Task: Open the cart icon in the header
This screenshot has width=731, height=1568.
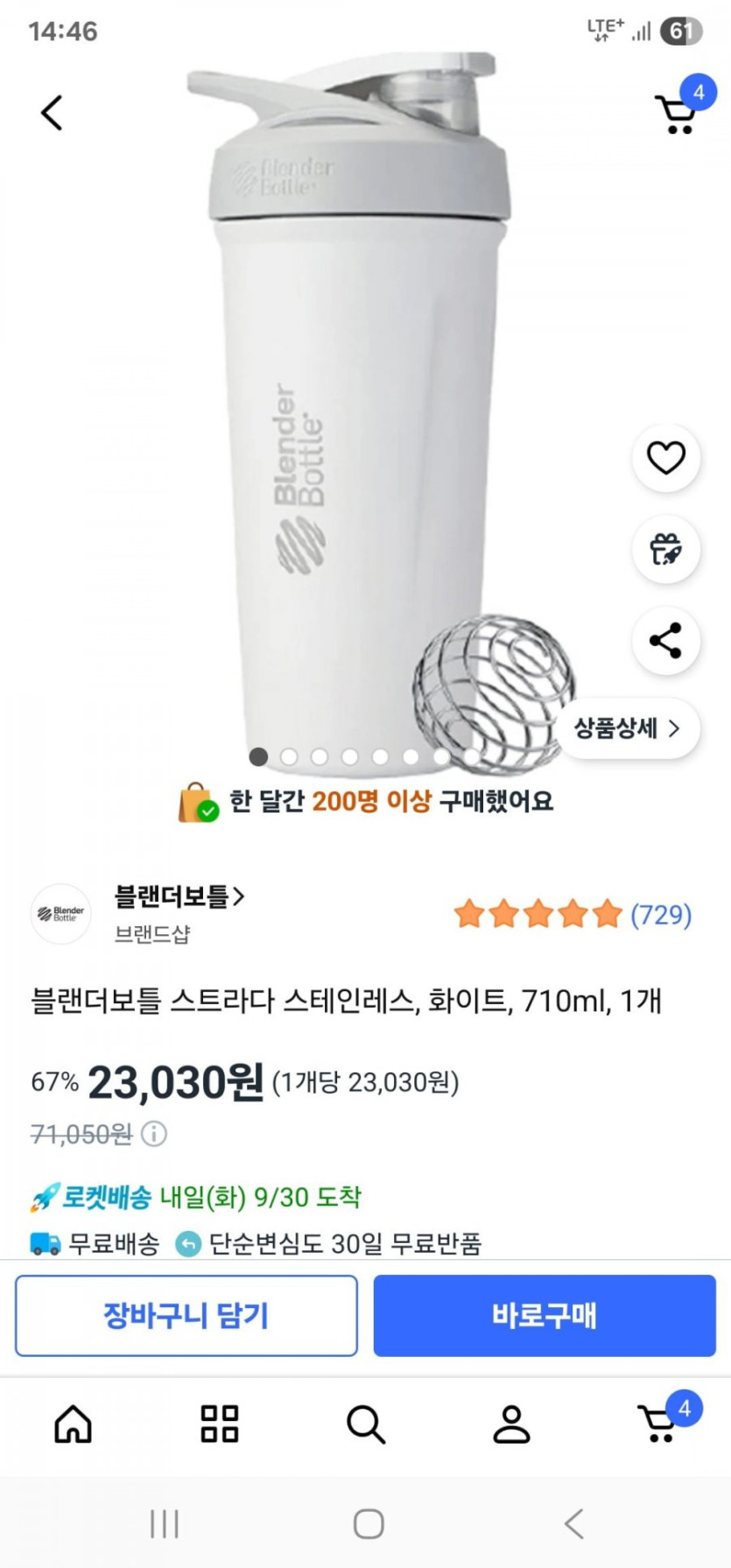Action: (677, 113)
